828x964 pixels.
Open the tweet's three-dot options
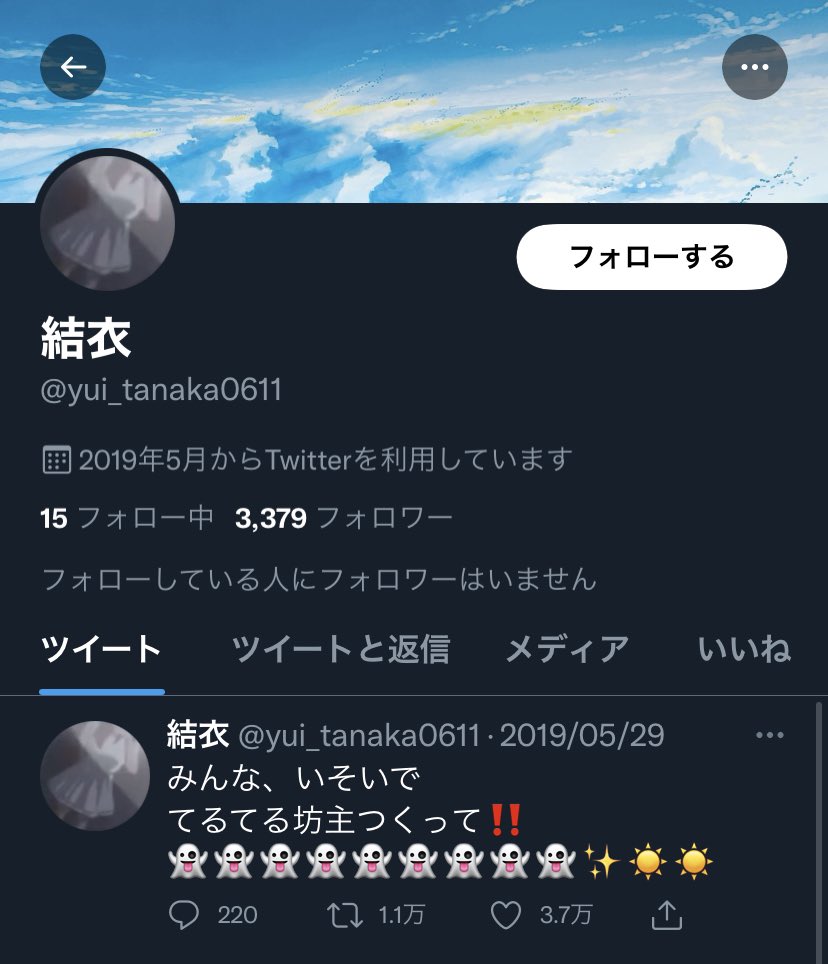tap(769, 736)
